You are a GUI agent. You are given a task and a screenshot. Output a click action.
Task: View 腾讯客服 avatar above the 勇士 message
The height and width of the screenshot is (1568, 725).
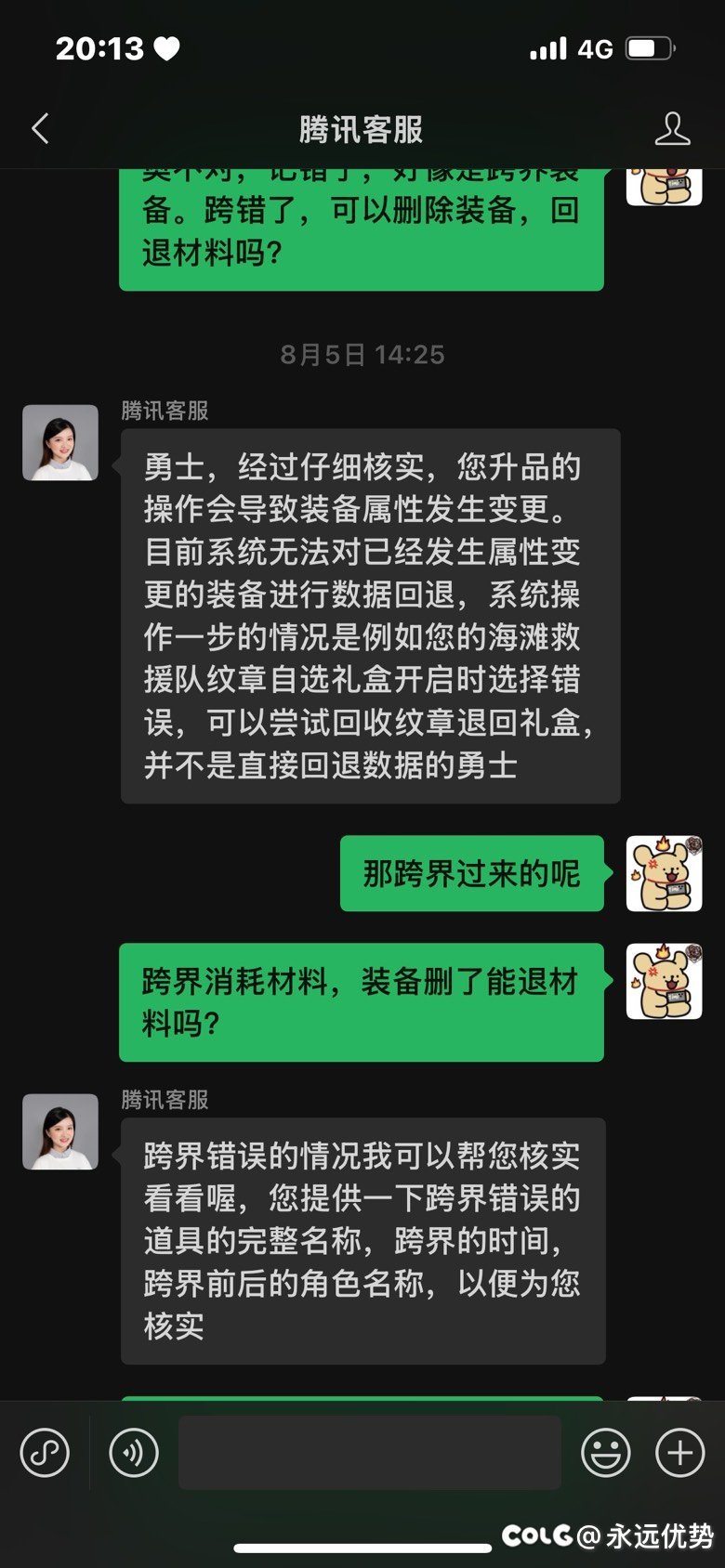pyautogui.click(x=60, y=442)
